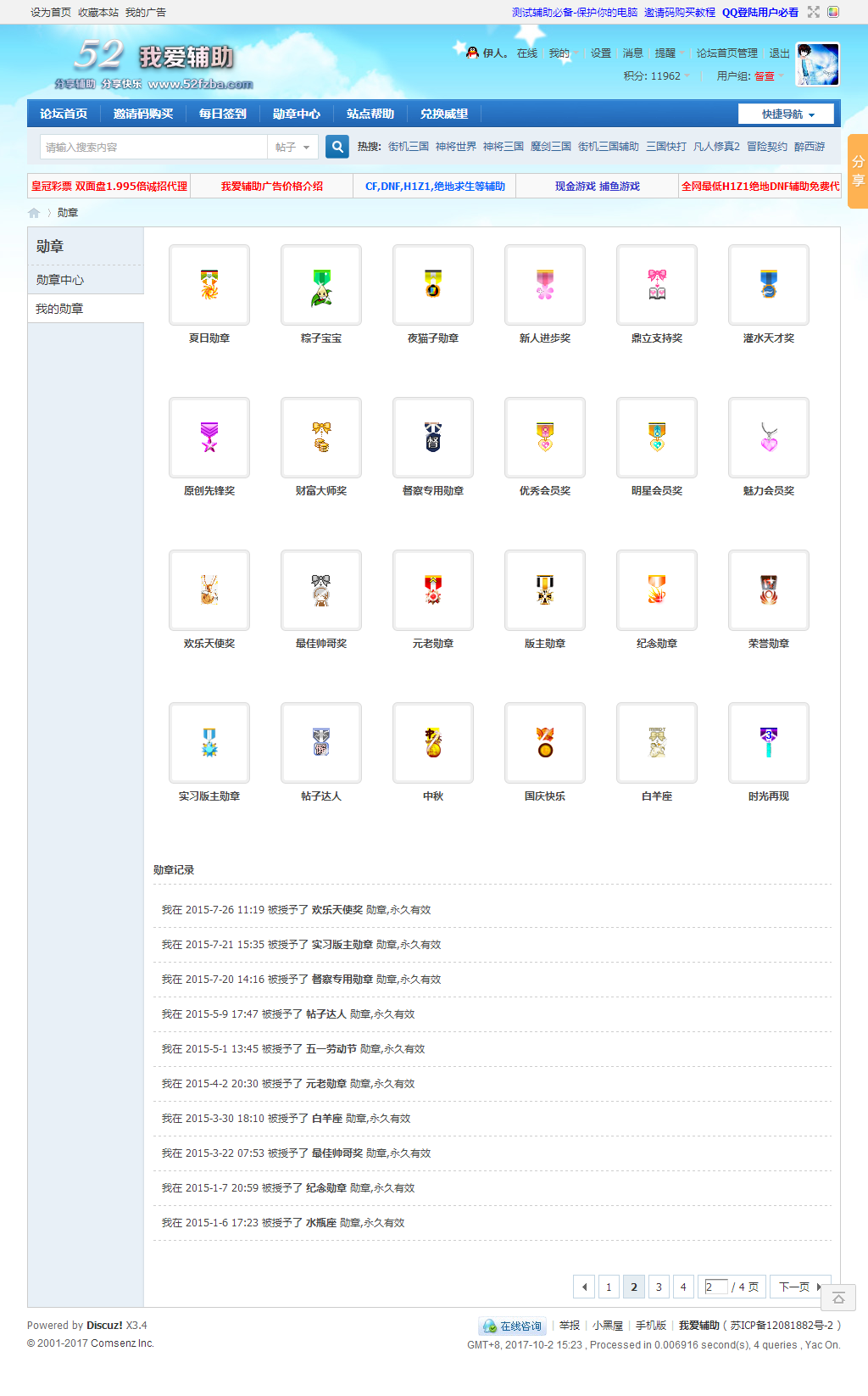868x1396 pixels.
Task: Tap the 退出 logout link
Action: click(x=779, y=53)
